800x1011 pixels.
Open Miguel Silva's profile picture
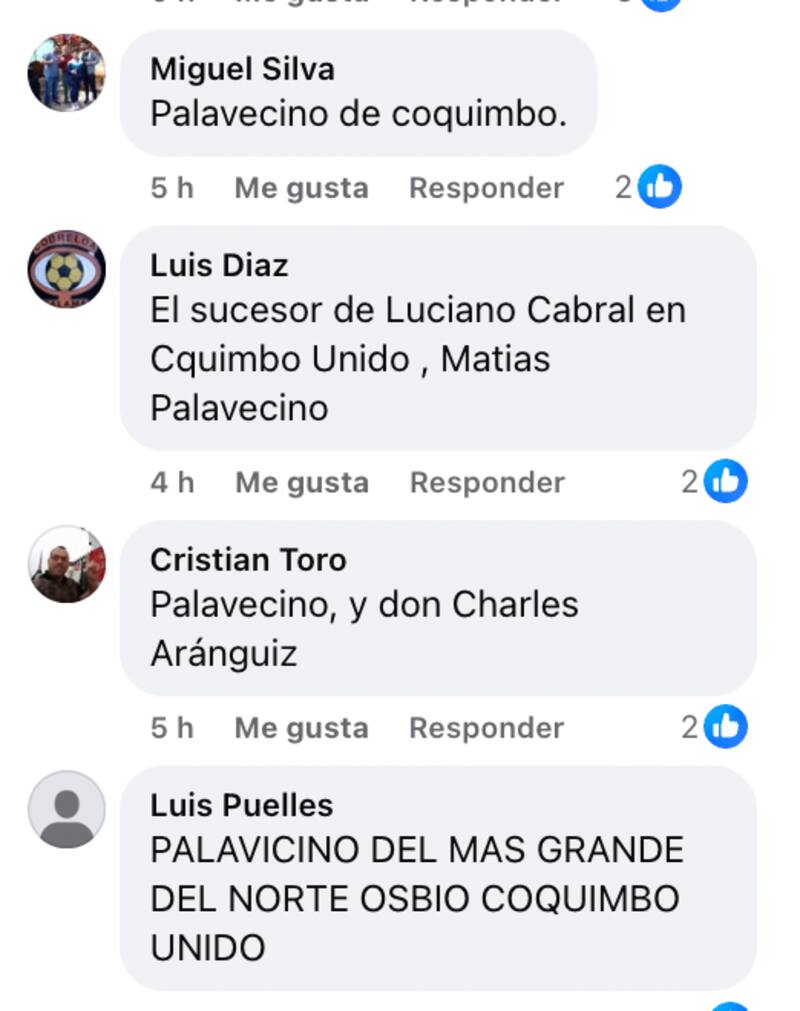66,72
